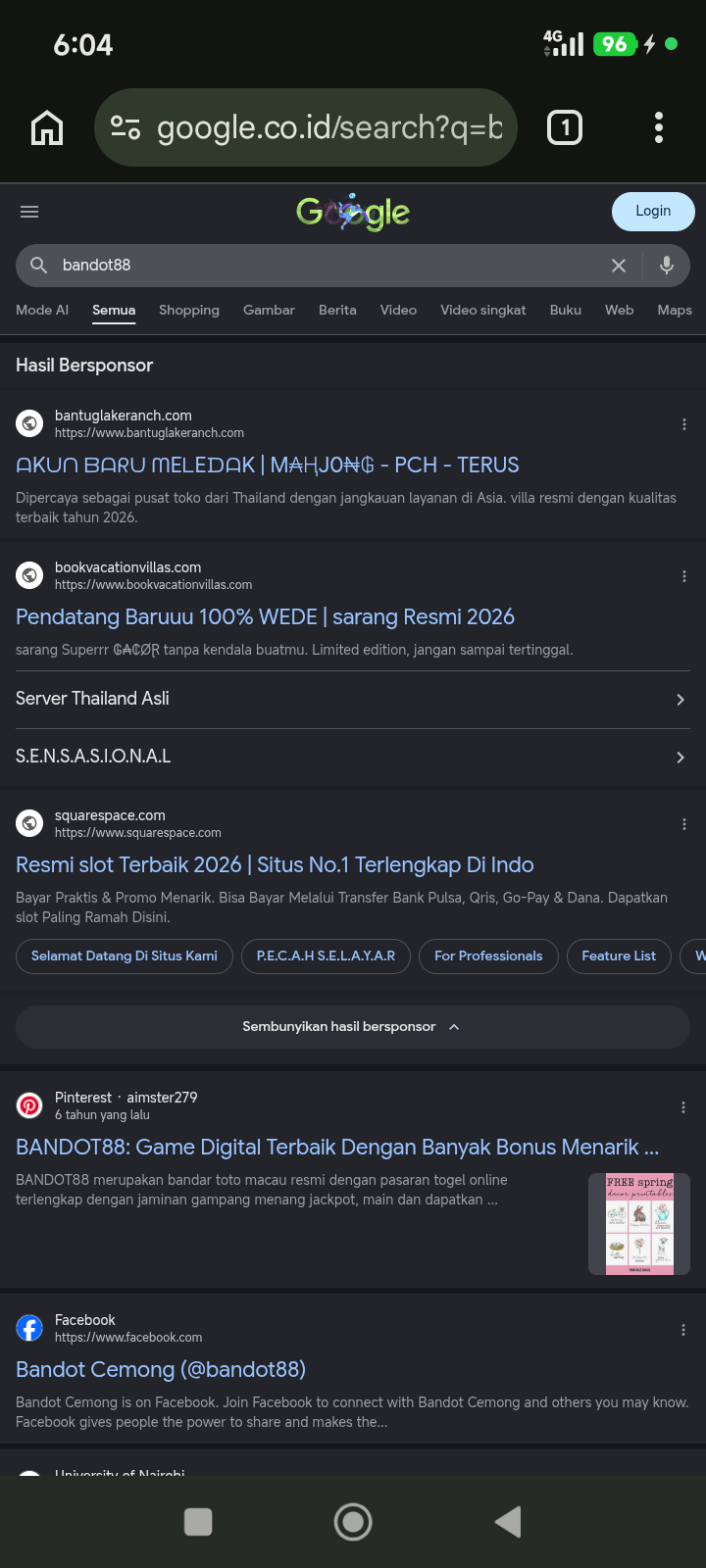Open the Google hamburger menu
The image size is (706, 1568).
tap(29, 212)
